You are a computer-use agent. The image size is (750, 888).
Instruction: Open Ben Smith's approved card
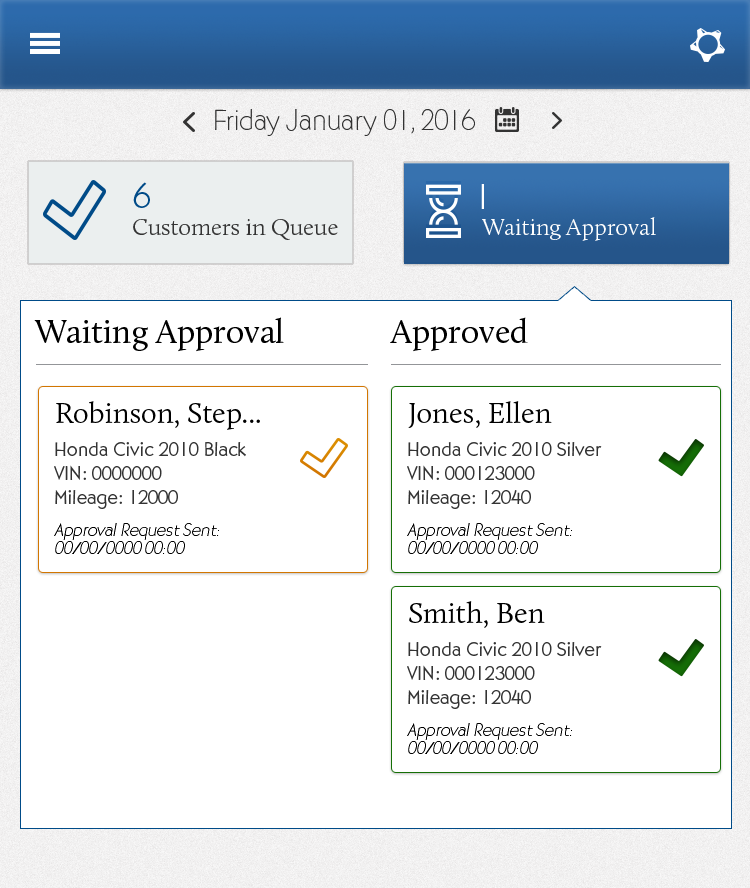(x=555, y=679)
